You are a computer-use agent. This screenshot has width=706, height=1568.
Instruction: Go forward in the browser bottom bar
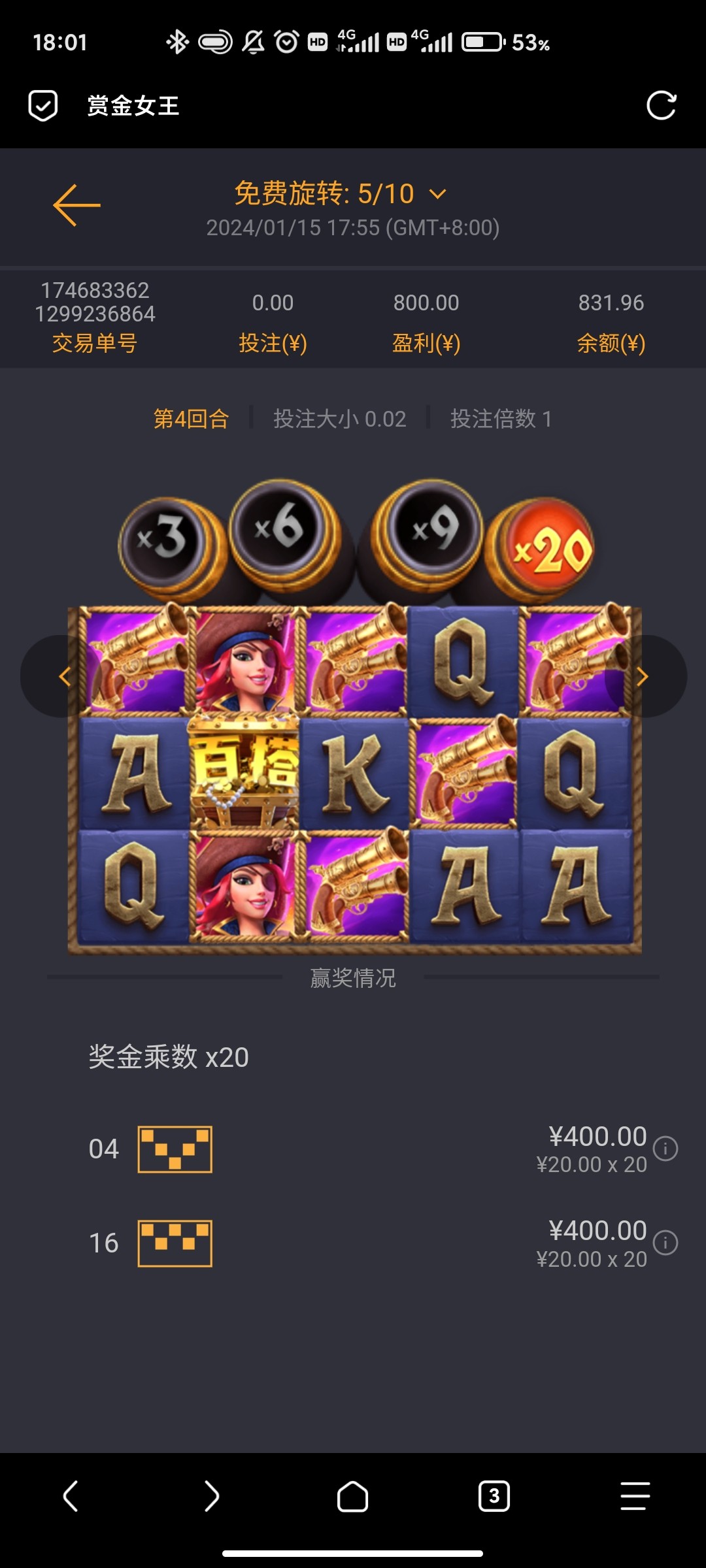coord(212,1496)
